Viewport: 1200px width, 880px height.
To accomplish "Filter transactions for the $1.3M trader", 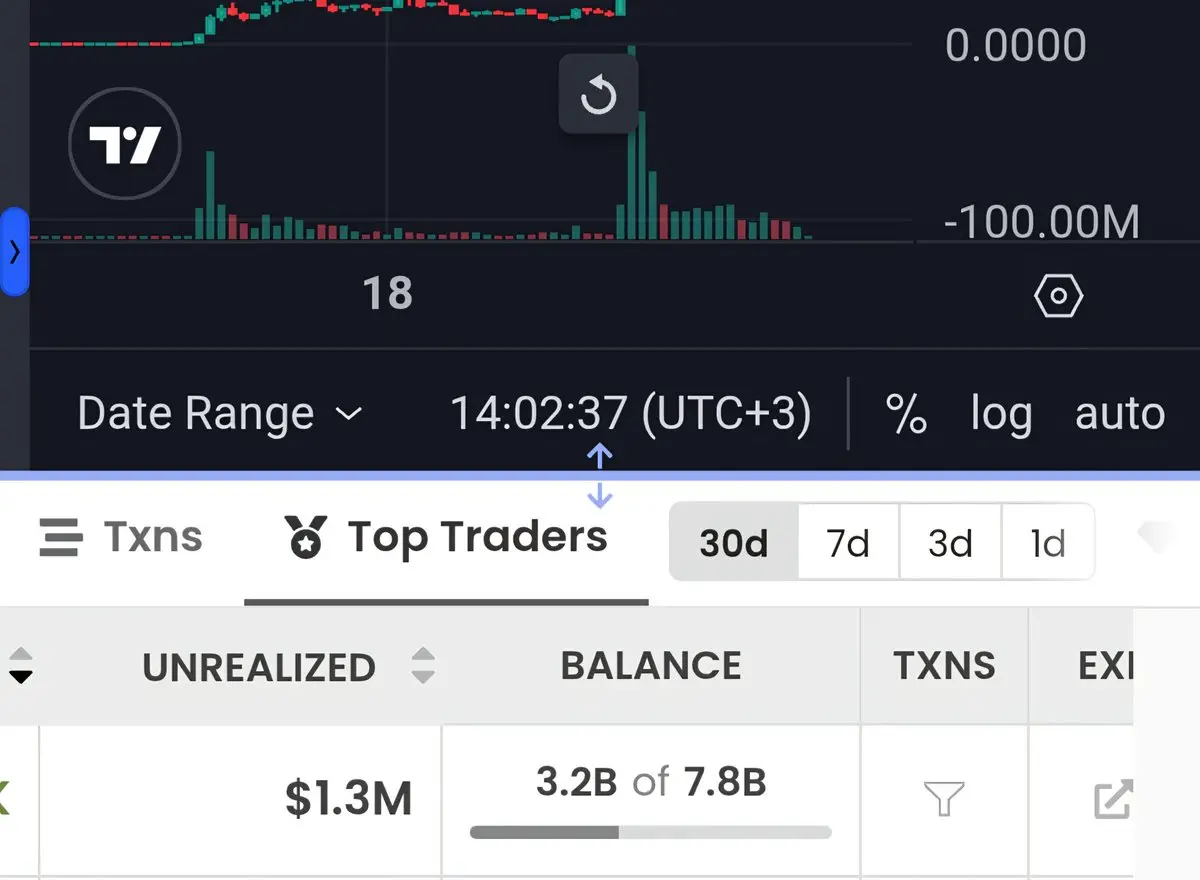I will pyautogui.click(x=944, y=799).
